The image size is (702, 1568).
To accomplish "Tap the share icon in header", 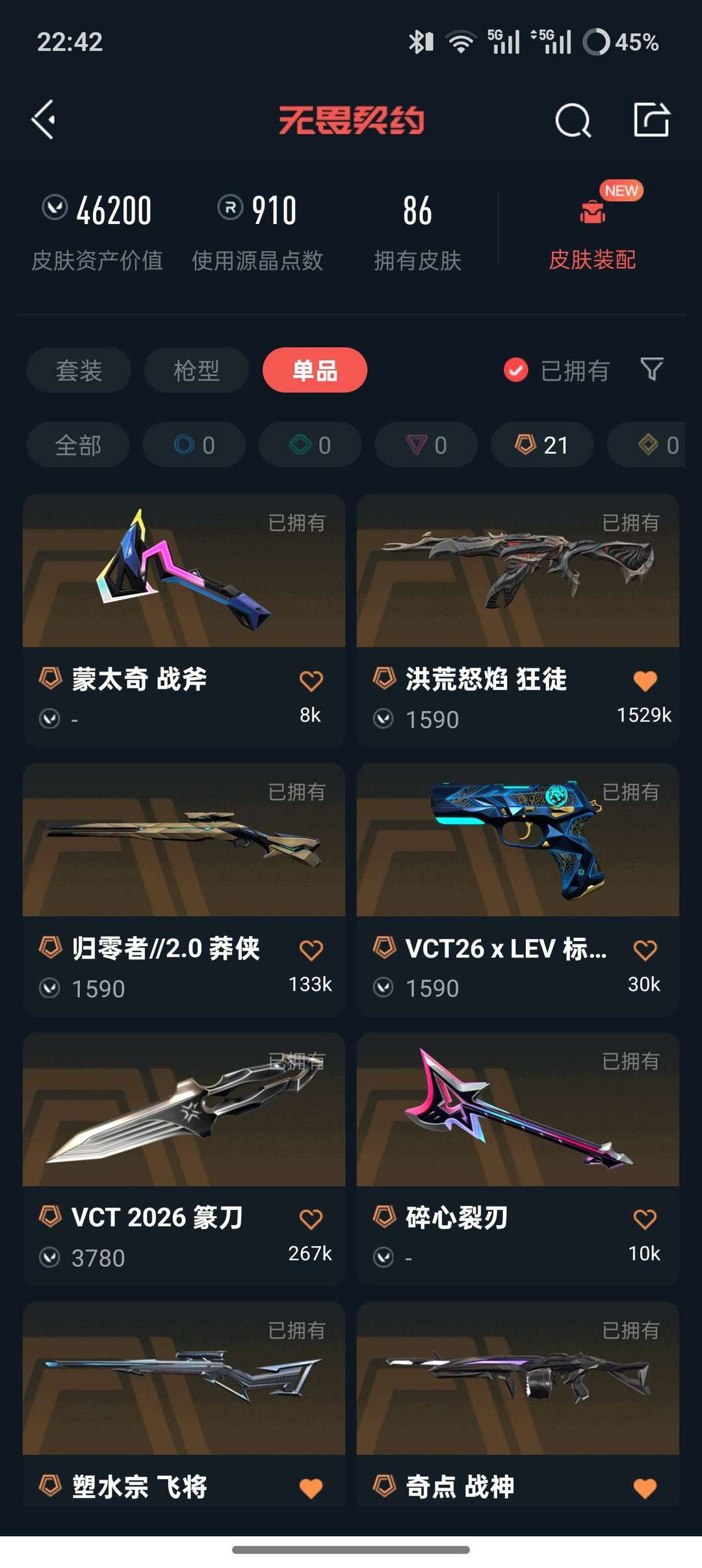I will (651, 120).
